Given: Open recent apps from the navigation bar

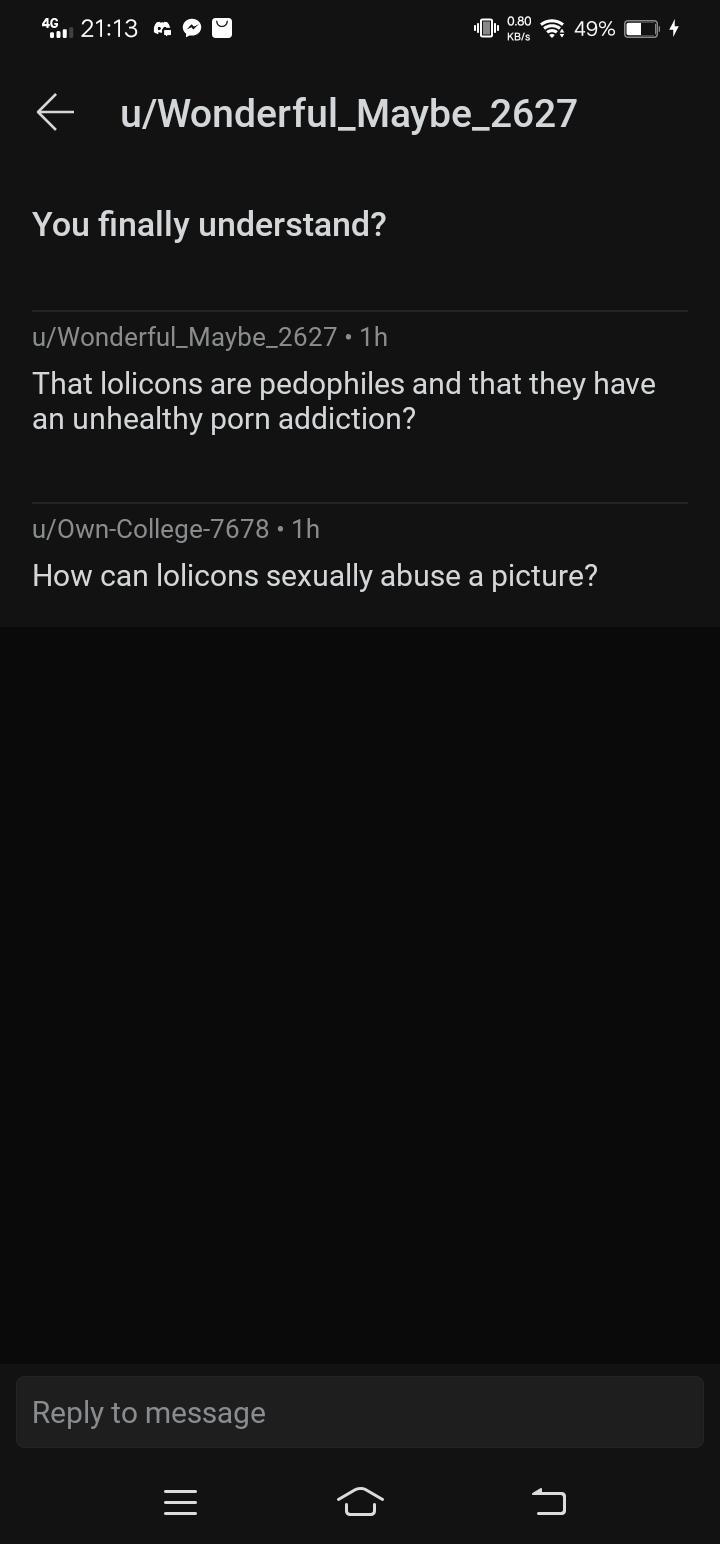Looking at the screenshot, I should click(x=180, y=1502).
